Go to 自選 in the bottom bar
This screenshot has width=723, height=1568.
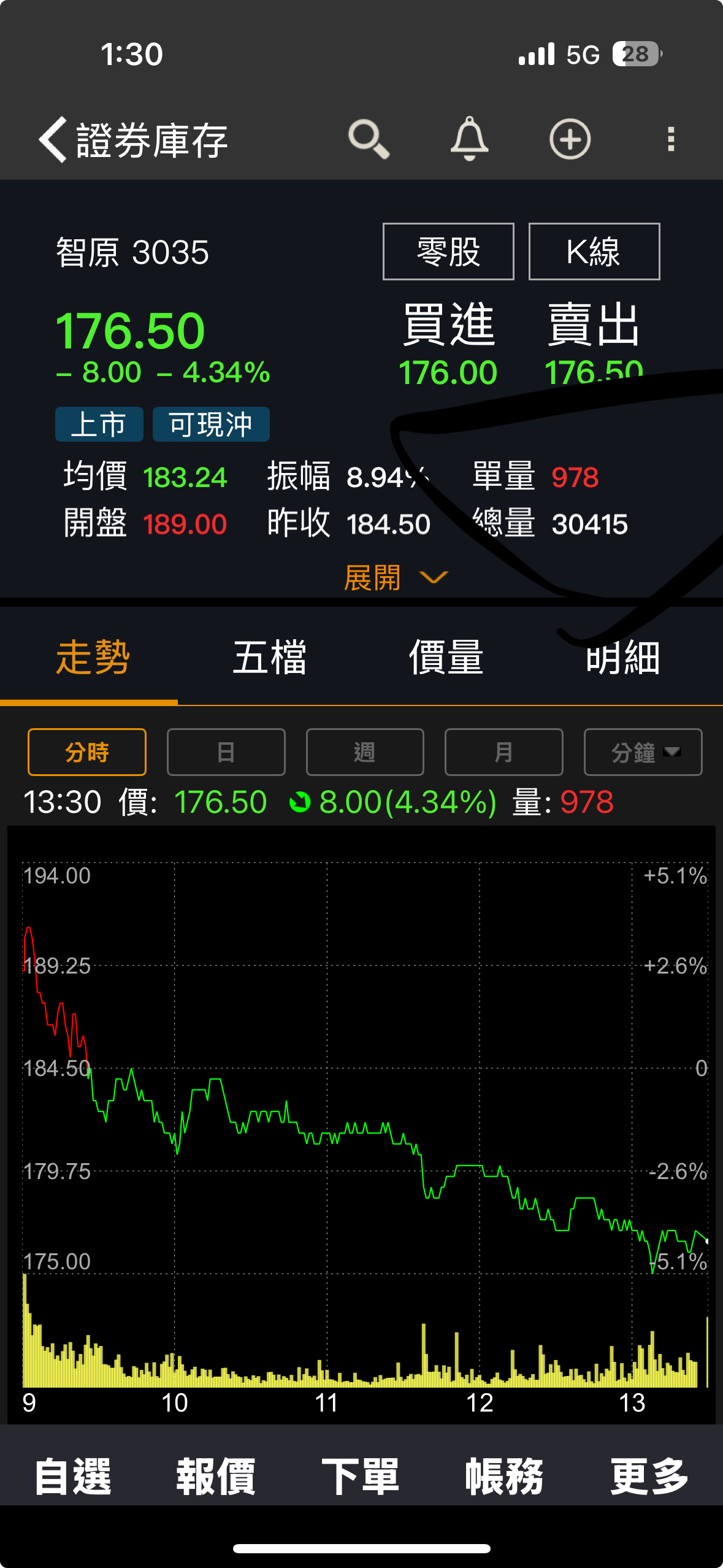(x=73, y=1476)
